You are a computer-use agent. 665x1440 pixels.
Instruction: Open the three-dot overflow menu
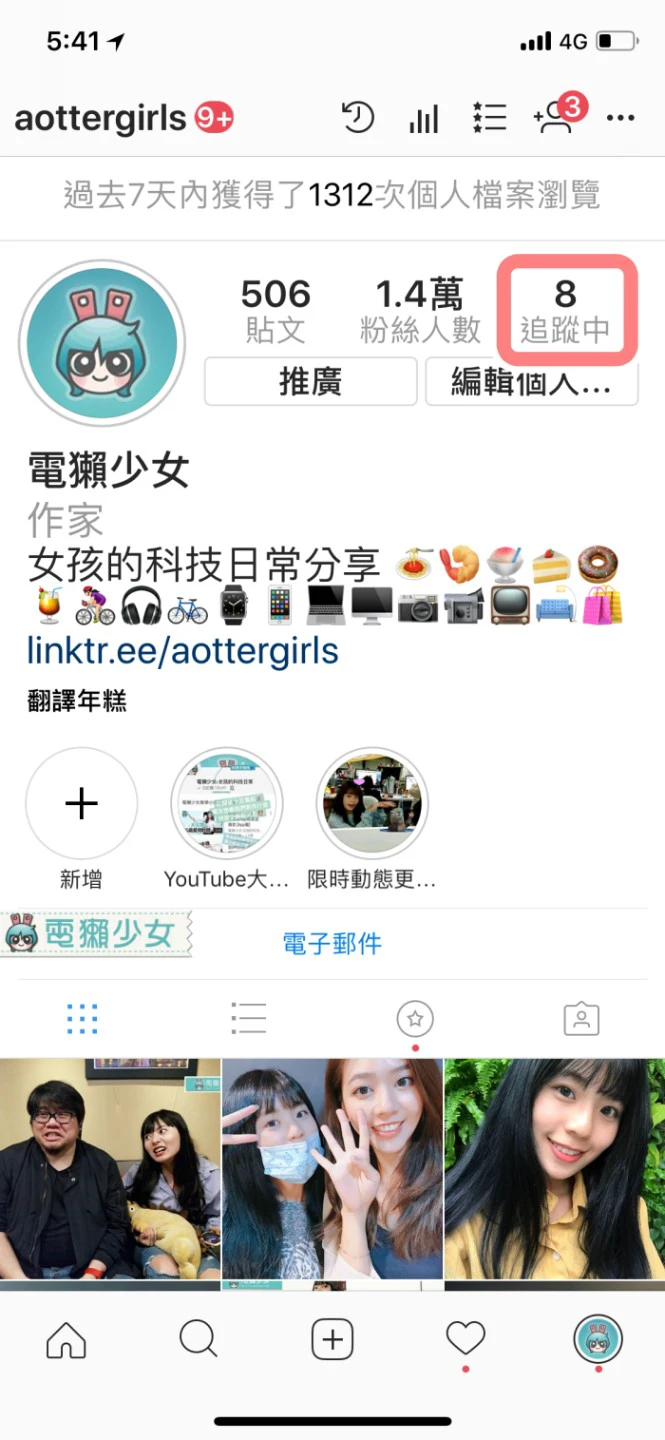pos(621,119)
